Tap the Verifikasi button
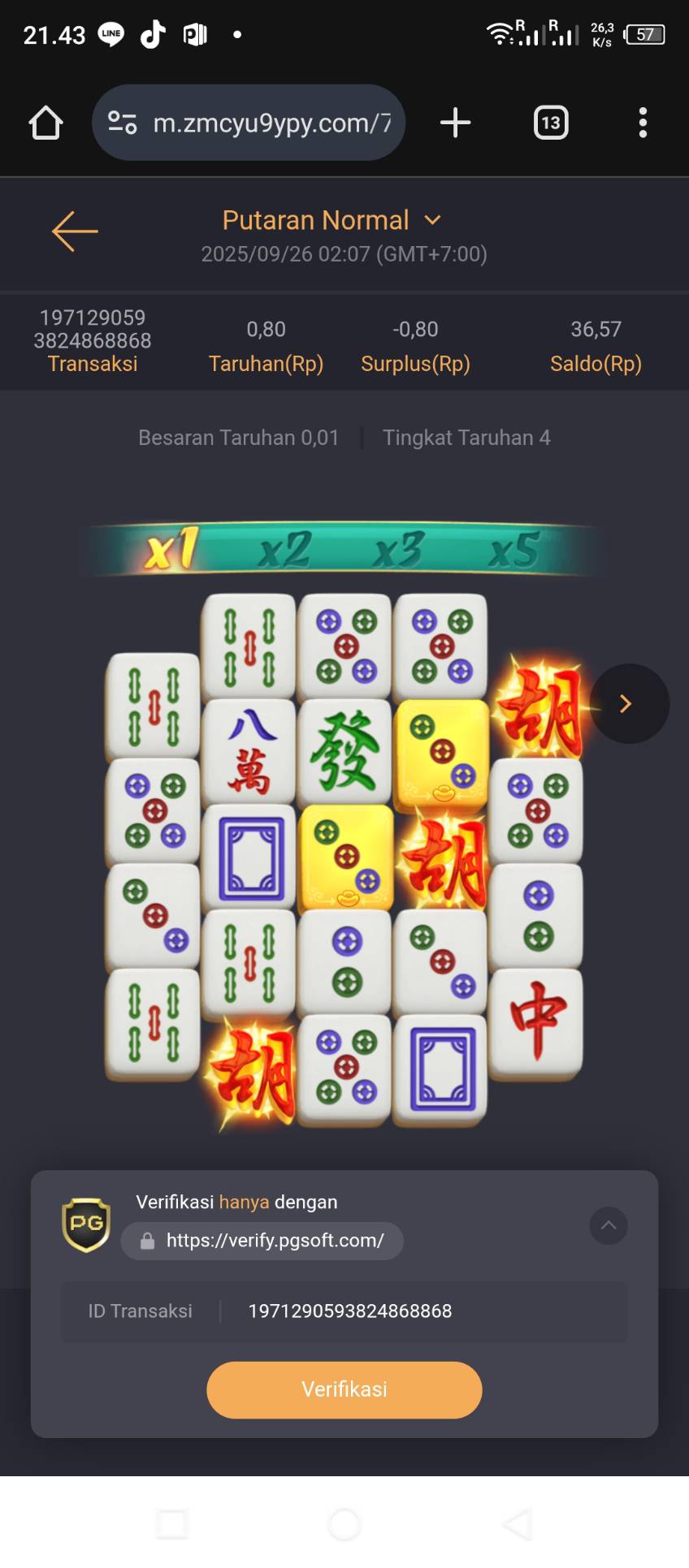The height and width of the screenshot is (1568, 689). [x=344, y=1389]
